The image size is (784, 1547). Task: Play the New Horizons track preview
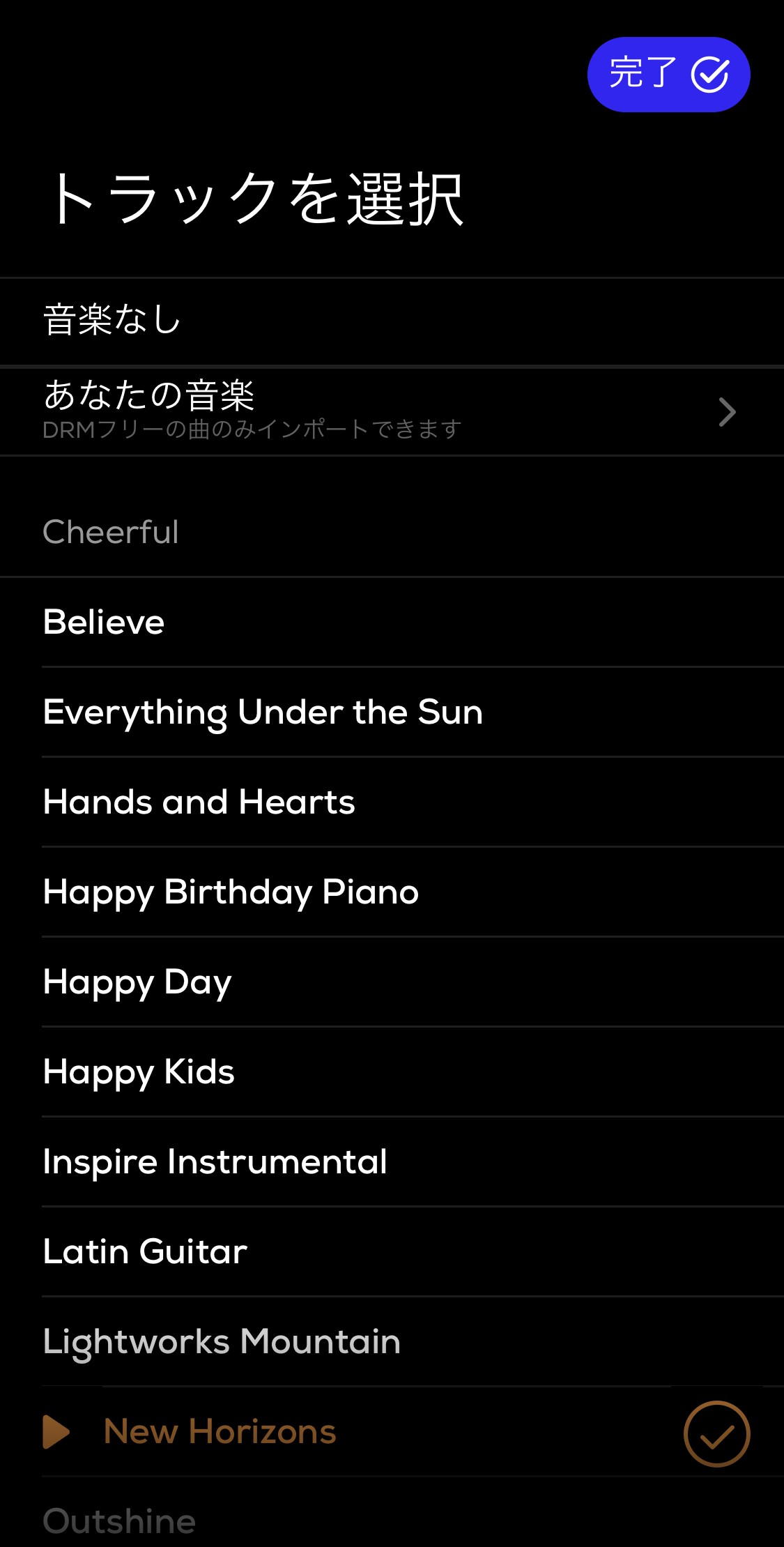[56, 1432]
